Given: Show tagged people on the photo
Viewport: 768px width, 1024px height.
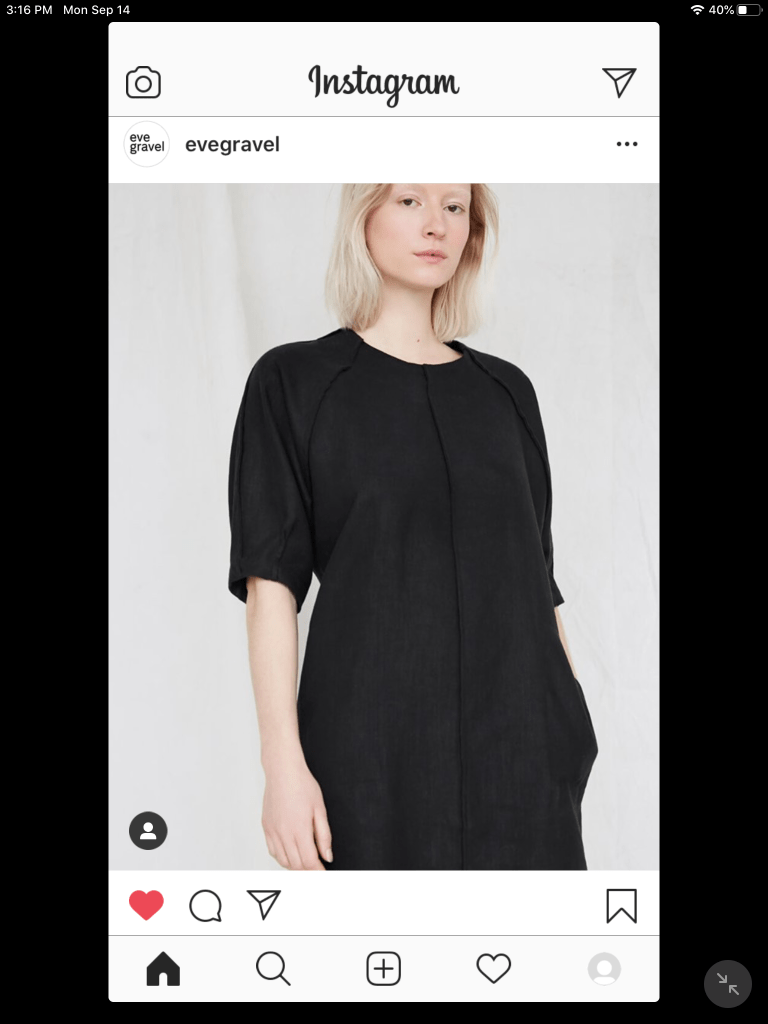Looking at the screenshot, I should click(x=148, y=830).
